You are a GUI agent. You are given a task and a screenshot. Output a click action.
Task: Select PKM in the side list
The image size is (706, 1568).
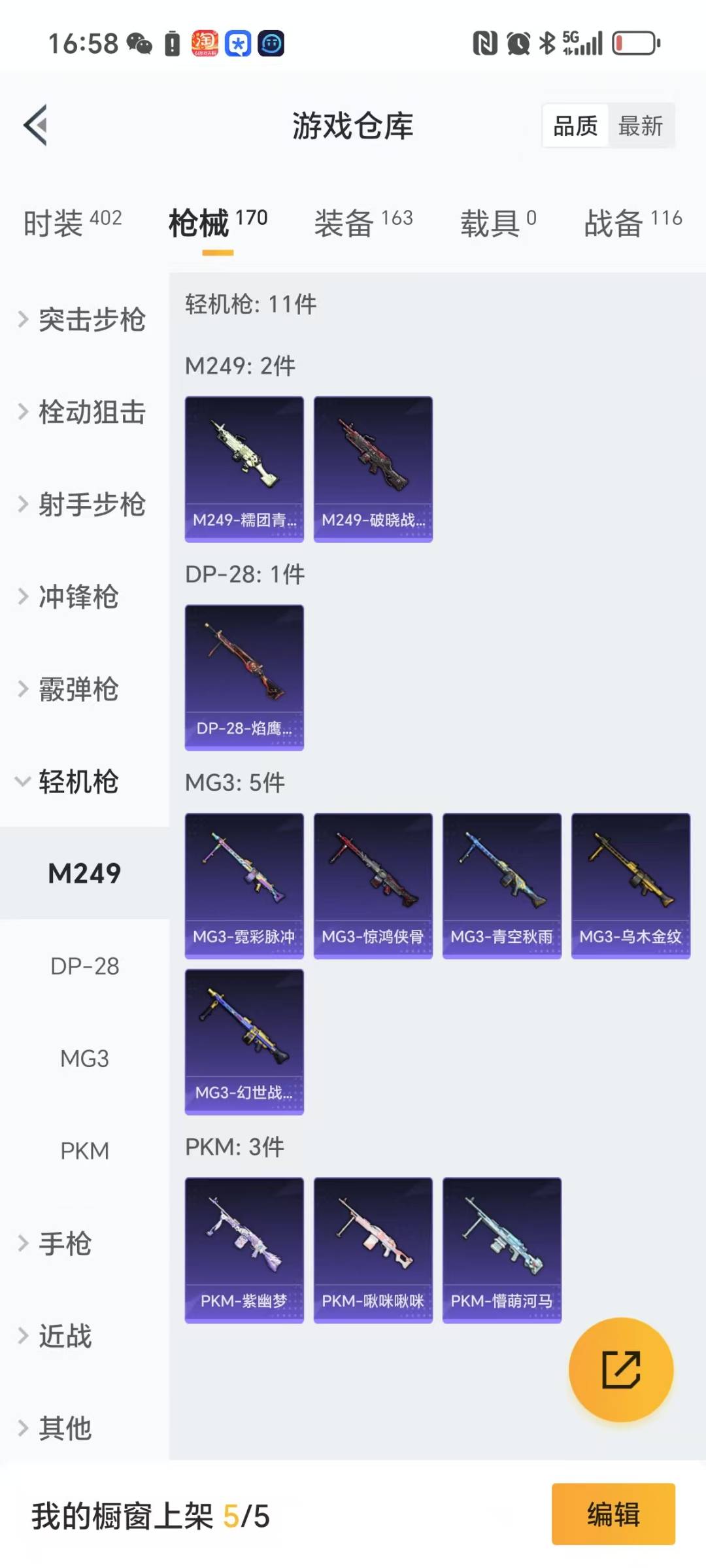84,1150
